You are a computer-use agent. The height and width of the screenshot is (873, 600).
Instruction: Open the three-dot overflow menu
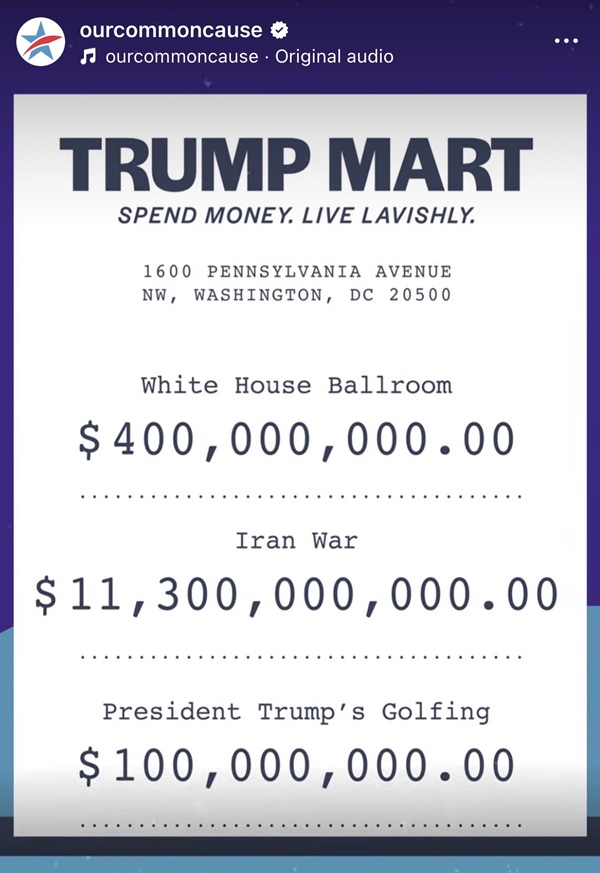(x=566, y=41)
